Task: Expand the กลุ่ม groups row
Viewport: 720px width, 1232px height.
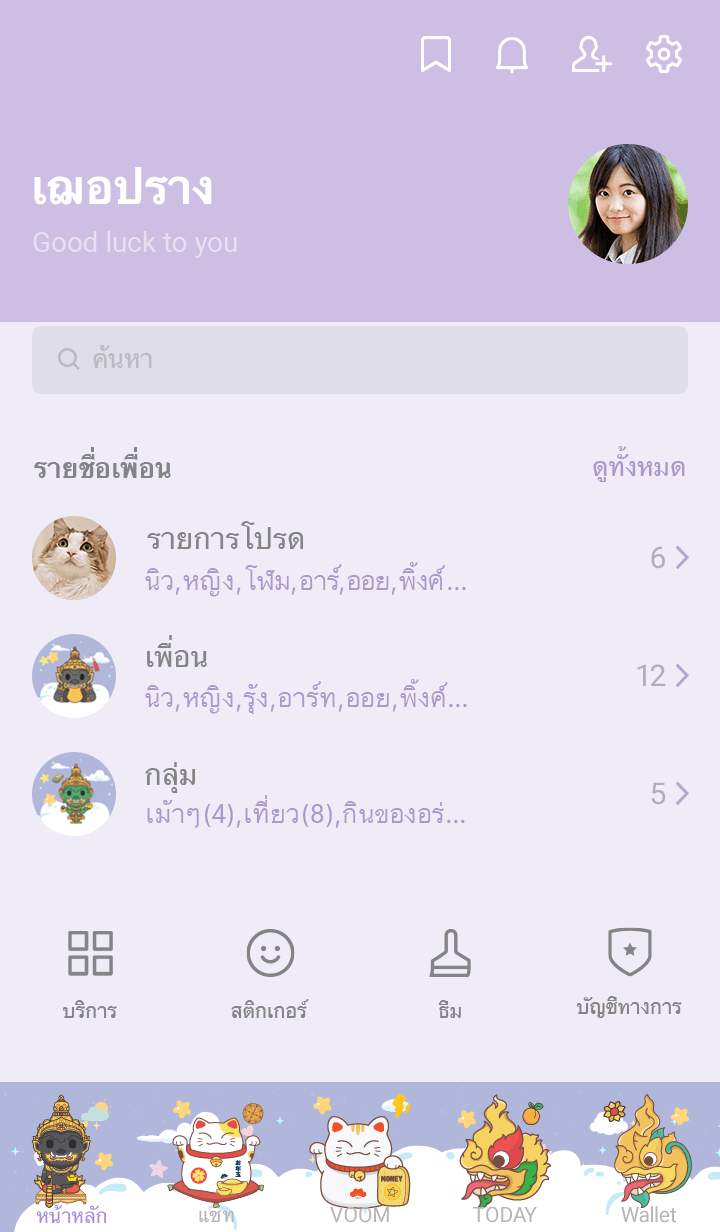Action: pos(360,794)
